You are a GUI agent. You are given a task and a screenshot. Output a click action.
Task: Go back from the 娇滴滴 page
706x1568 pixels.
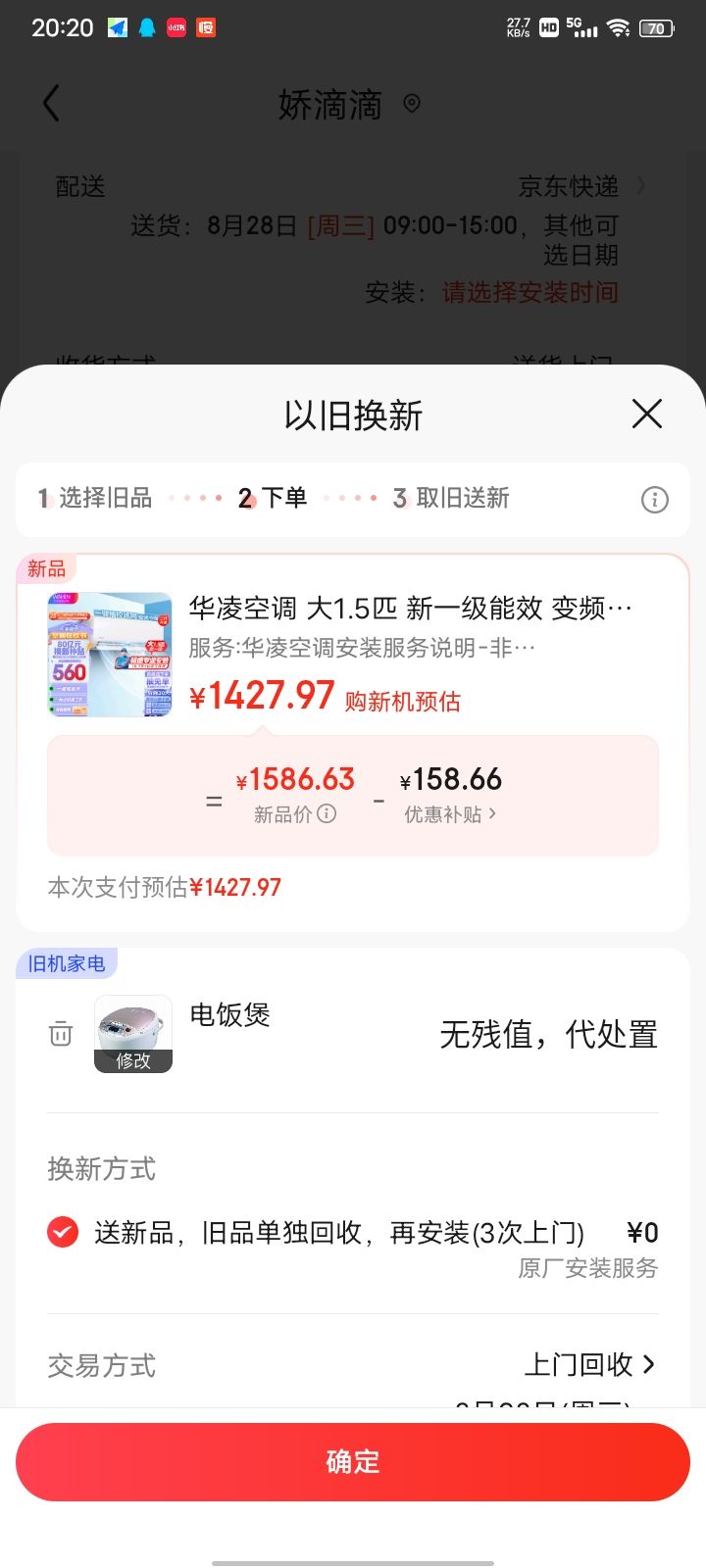[x=52, y=103]
